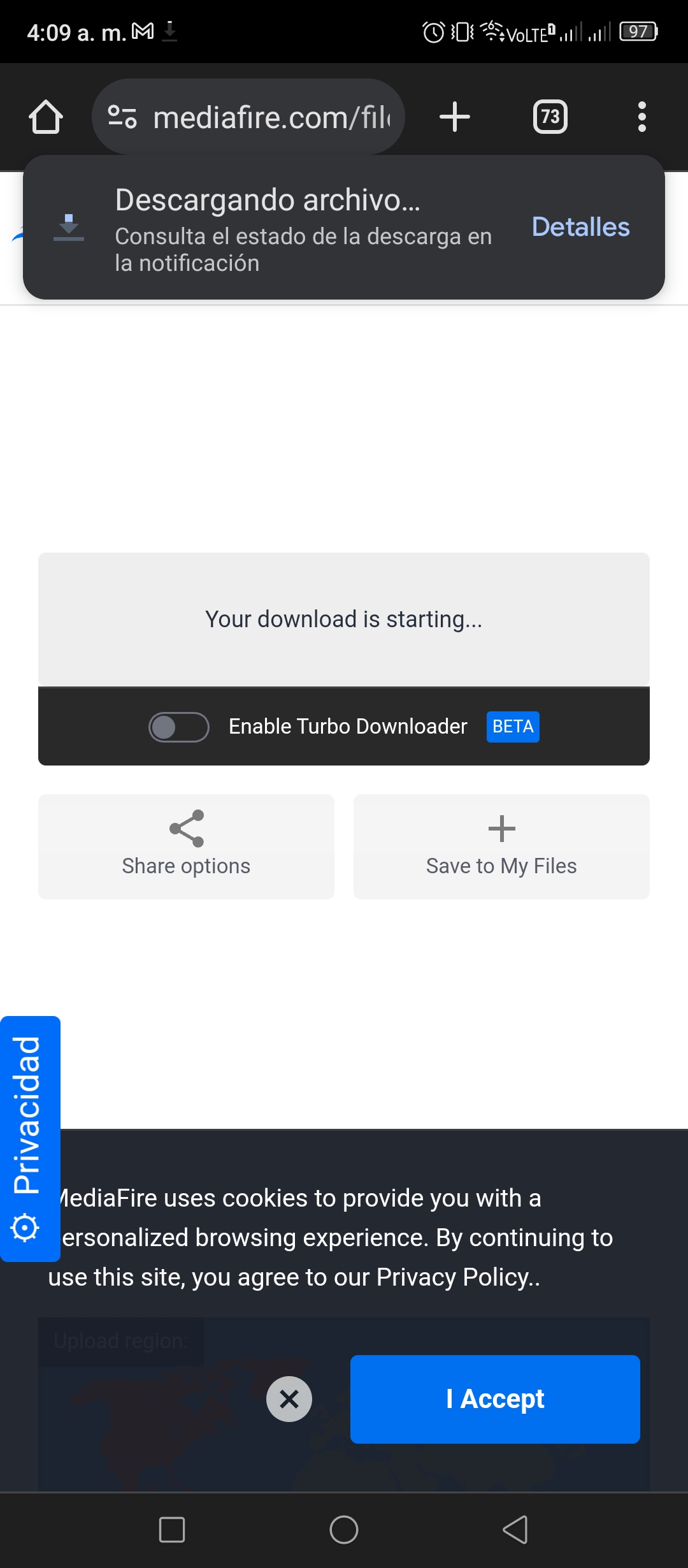This screenshot has height=1568, width=688.
Task: Open the recent apps overview
Action: point(172,1530)
